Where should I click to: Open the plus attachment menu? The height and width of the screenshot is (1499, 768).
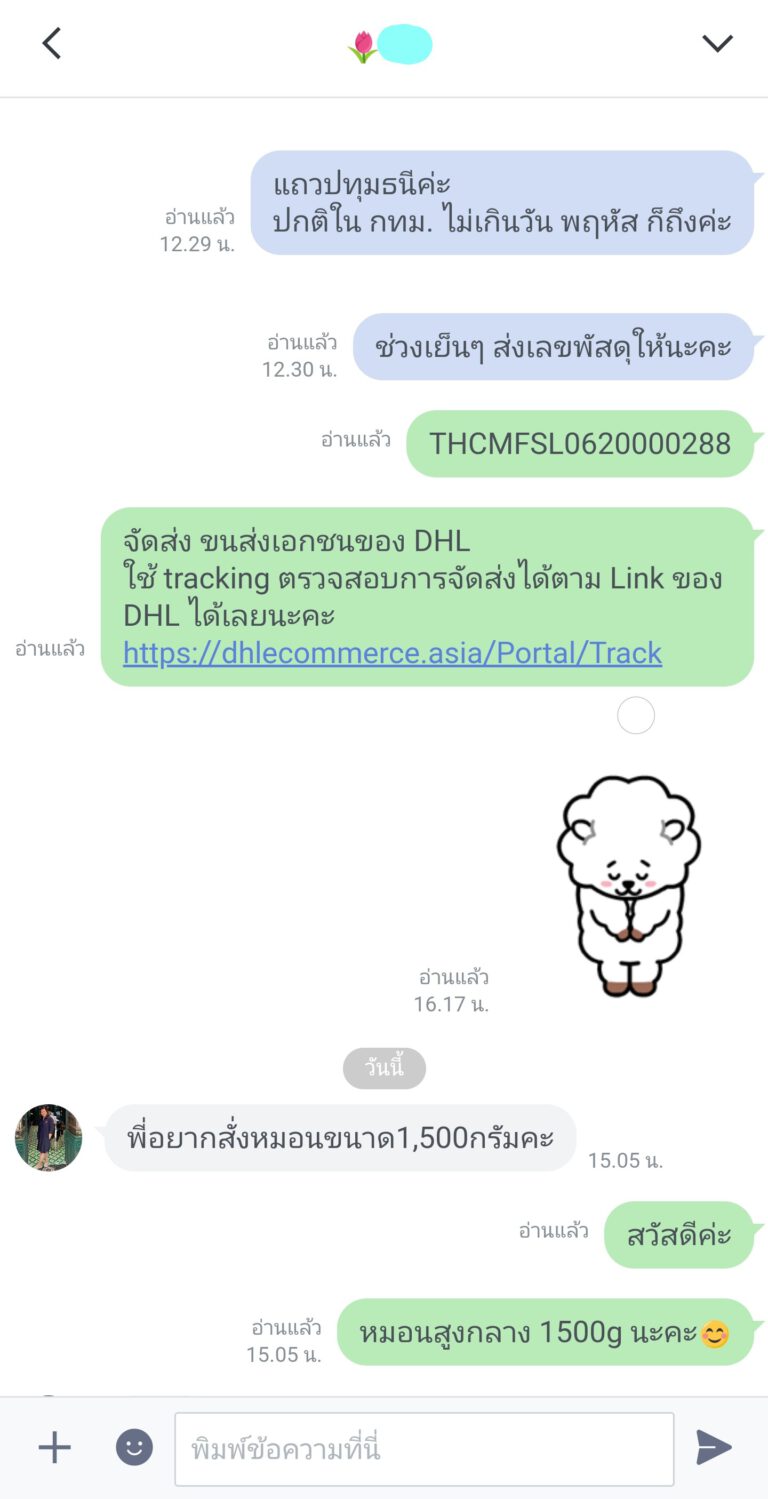click(x=54, y=1447)
